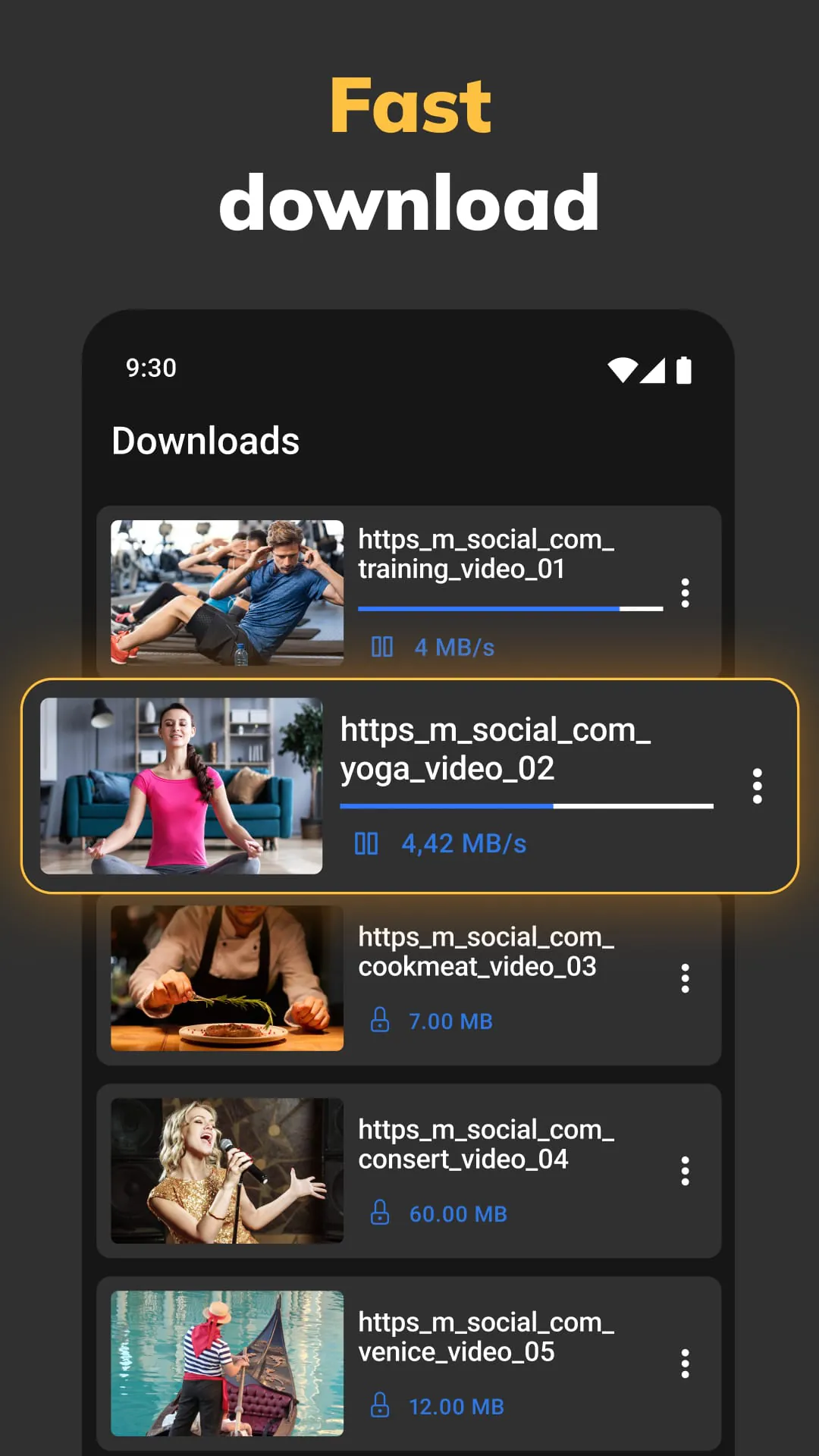Open options menu for training_video_01

tap(685, 594)
